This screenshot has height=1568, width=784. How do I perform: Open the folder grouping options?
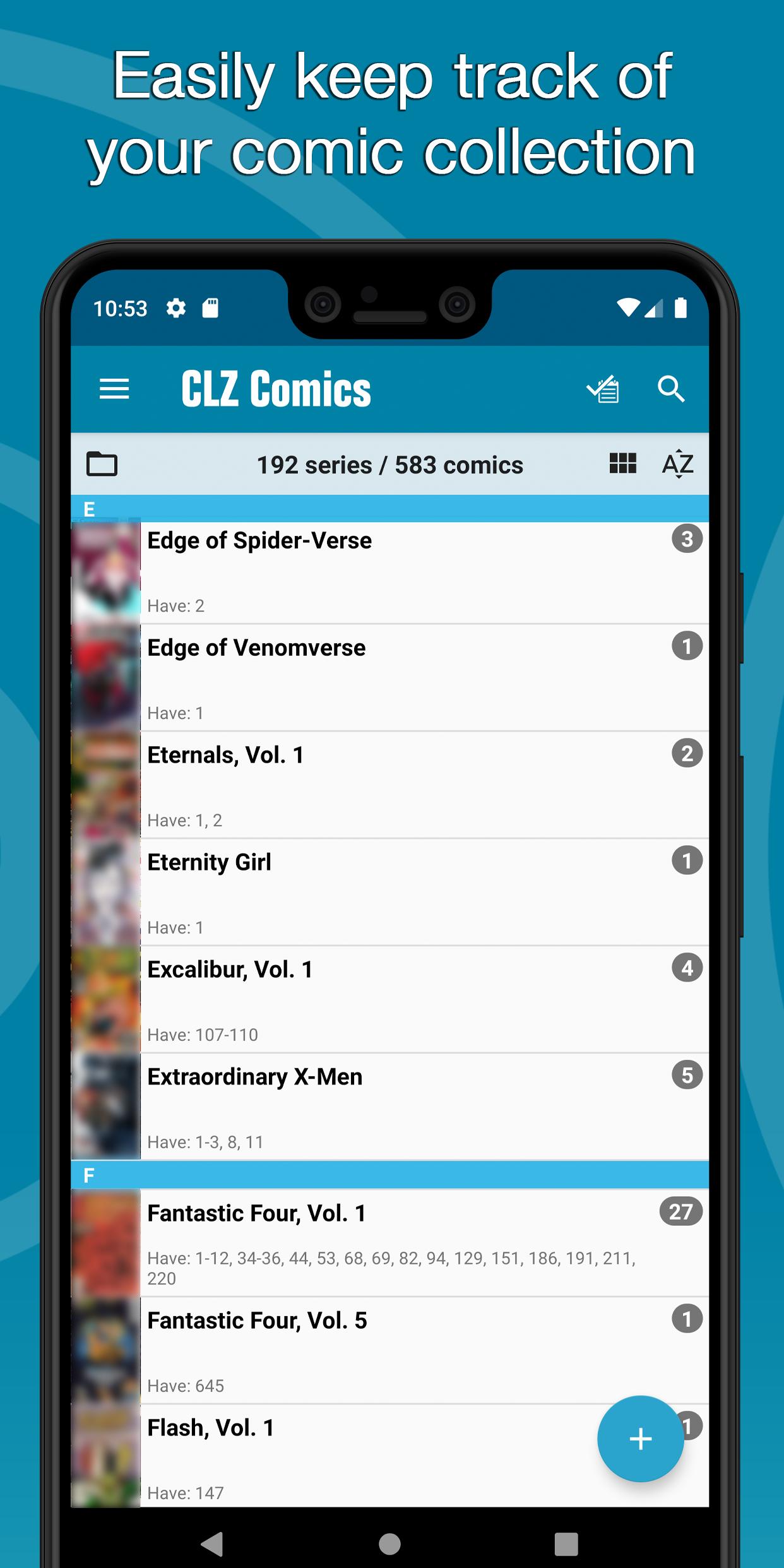[x=103, y=464]
